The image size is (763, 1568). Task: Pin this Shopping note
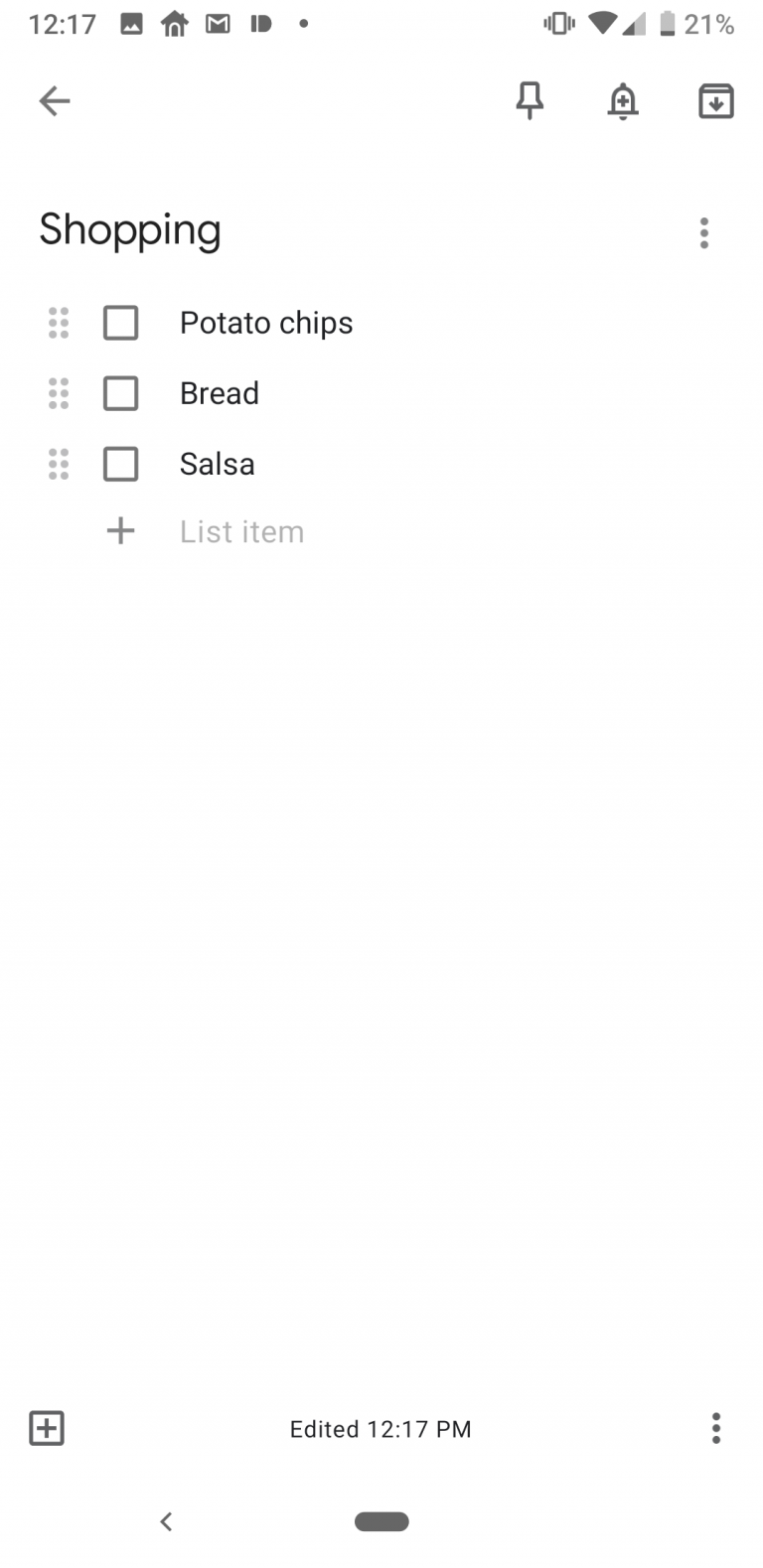(x=530, y=100)
